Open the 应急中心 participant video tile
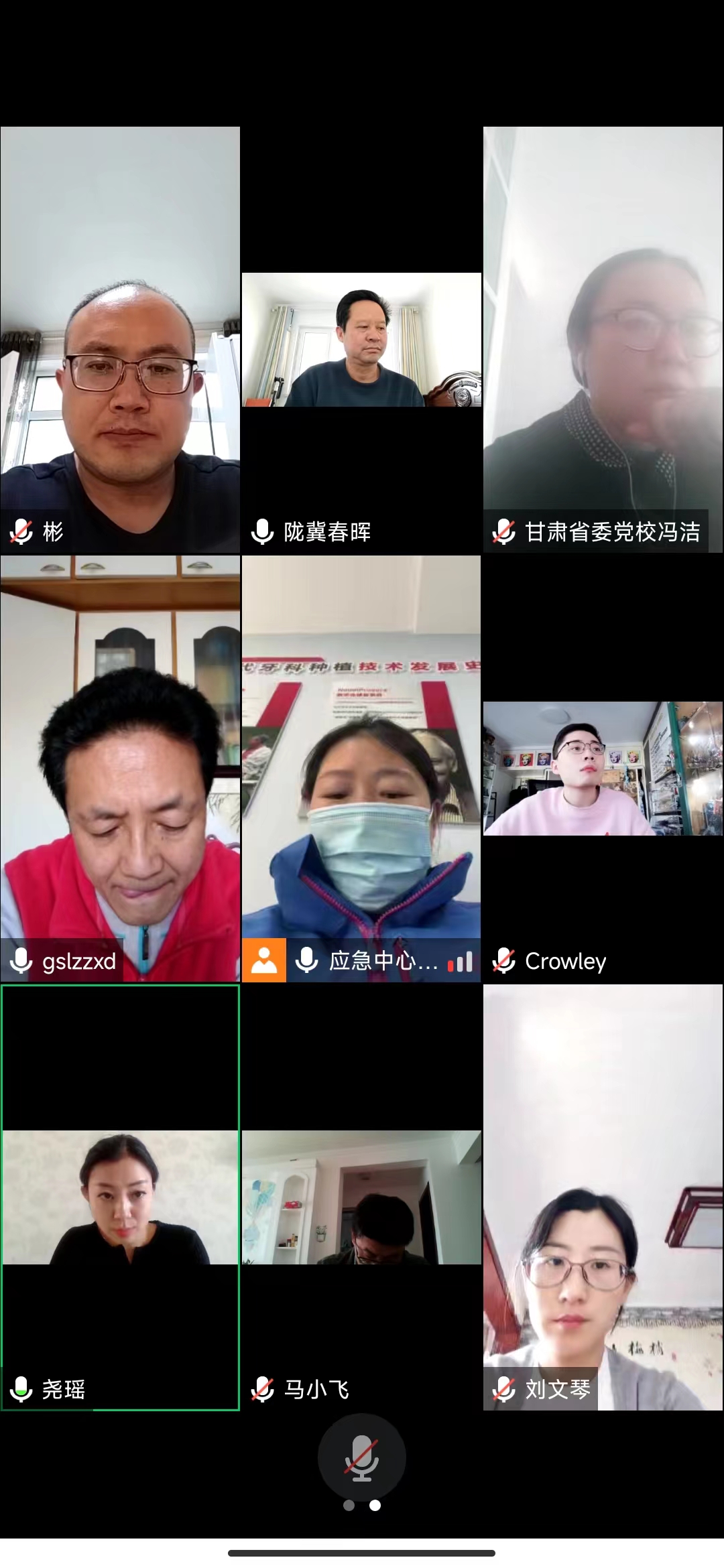The width and height of the screenshot is (724, 1568). pos(362,769)
